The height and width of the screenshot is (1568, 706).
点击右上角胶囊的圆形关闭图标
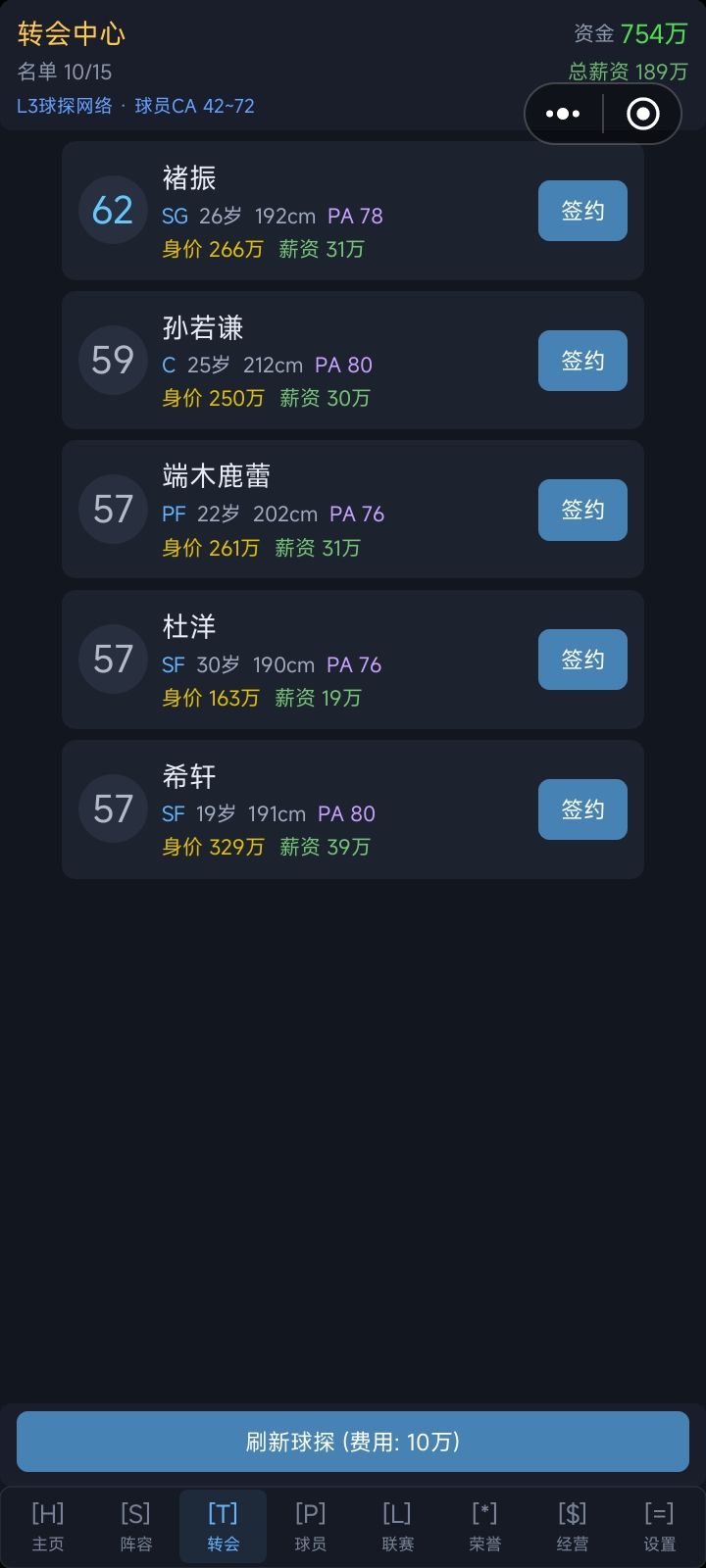coord(642,114)
